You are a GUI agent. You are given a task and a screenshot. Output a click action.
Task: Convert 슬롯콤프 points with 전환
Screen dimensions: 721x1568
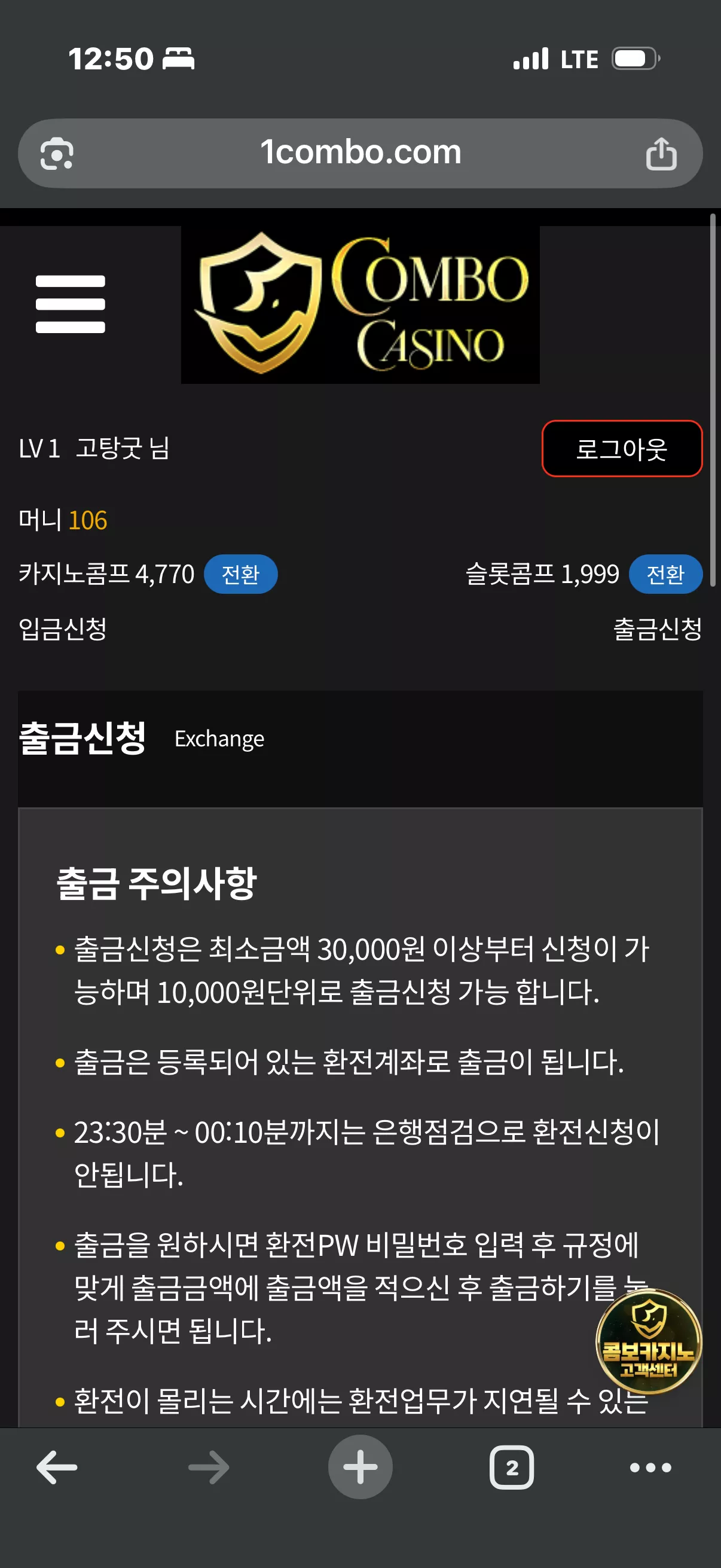point(665,574)
